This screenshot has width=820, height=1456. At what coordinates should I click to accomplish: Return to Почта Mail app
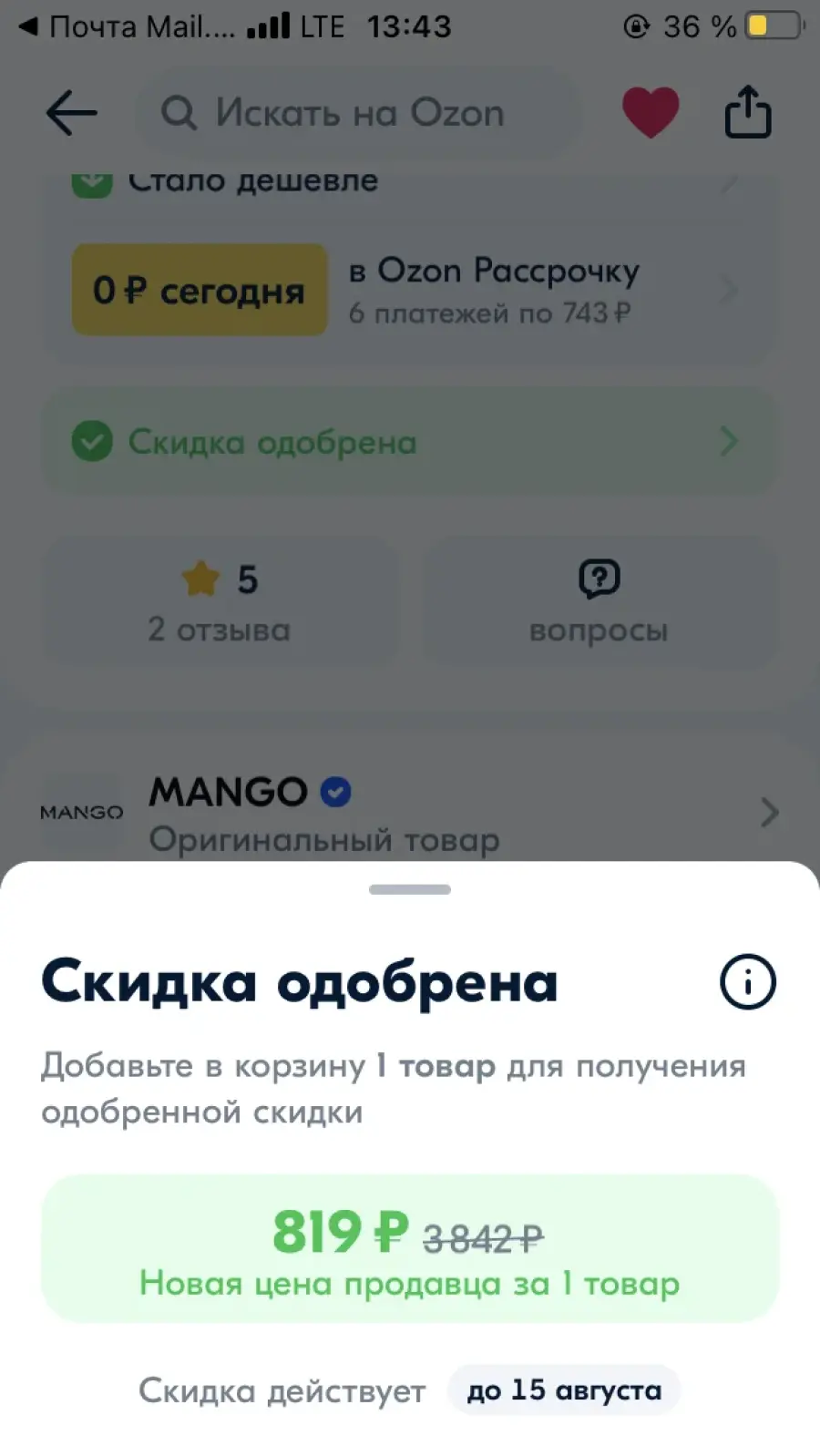pos(125,26)
